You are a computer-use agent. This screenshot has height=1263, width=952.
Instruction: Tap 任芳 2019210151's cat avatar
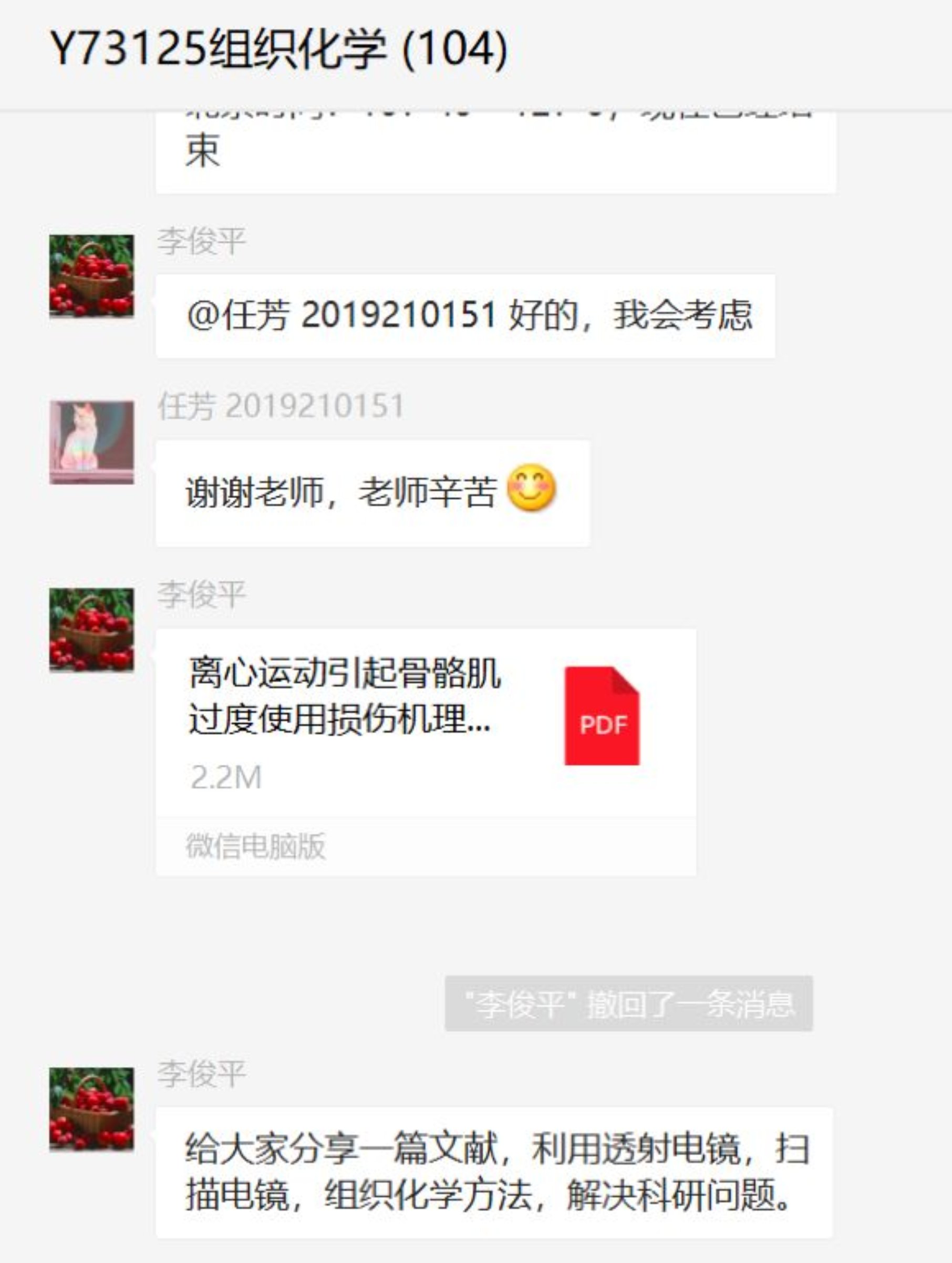(92, 443)
